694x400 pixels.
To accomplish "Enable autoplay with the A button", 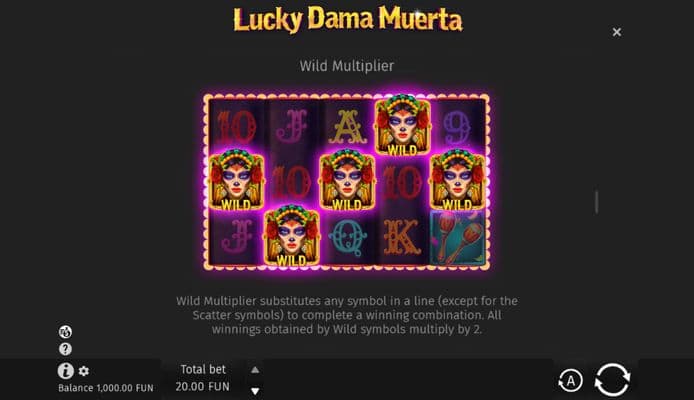I will pyautogui.click(x=570, y=380).
